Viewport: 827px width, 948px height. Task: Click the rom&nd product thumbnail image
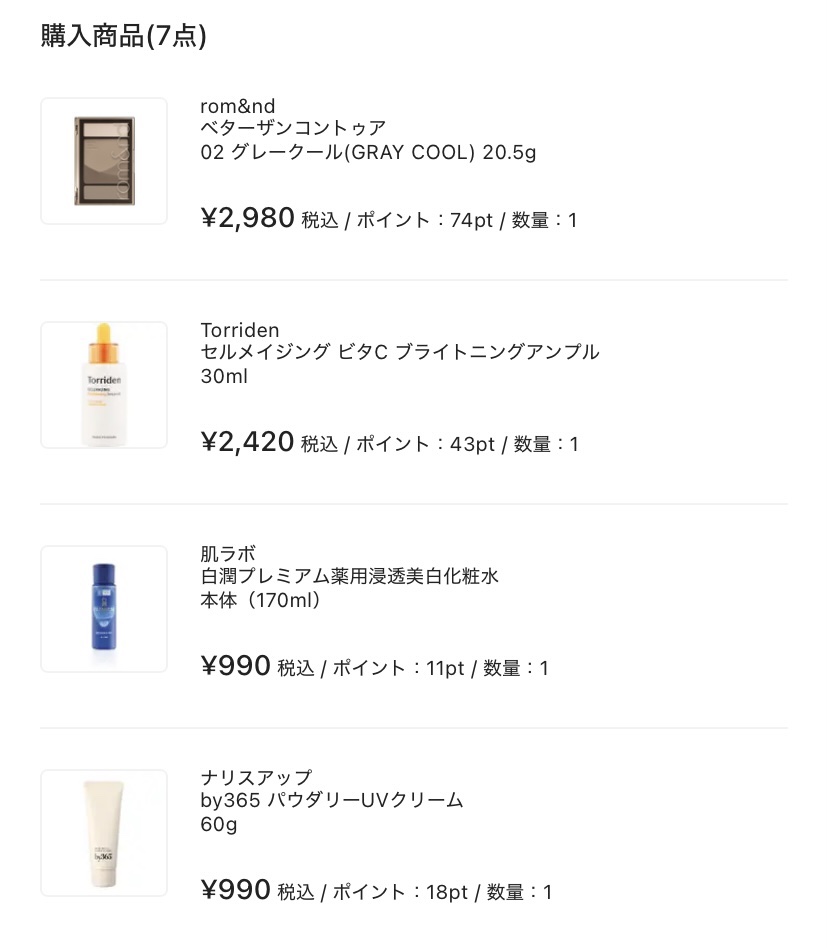pyautogui.click(x=103, y=160)
